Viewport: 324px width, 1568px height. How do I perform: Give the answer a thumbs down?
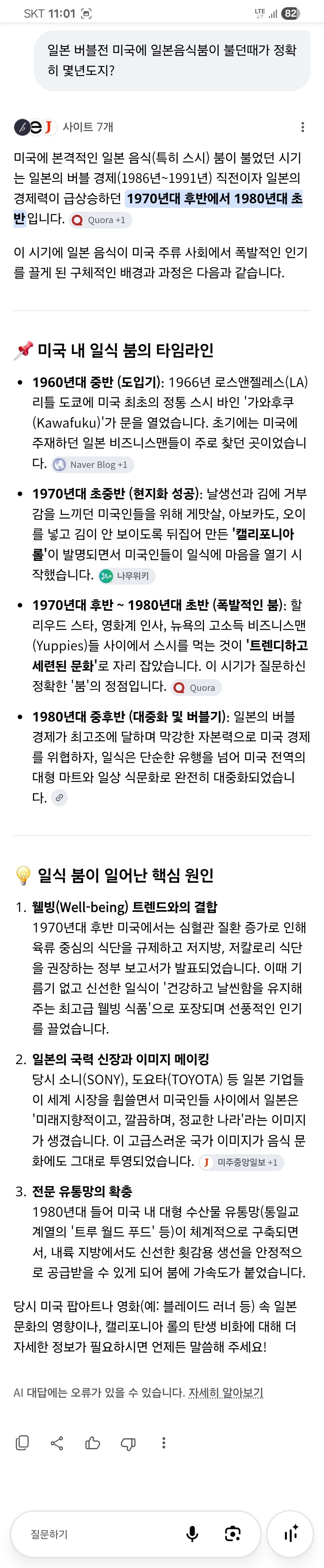pyautogui.click(x=128, y=1442)
